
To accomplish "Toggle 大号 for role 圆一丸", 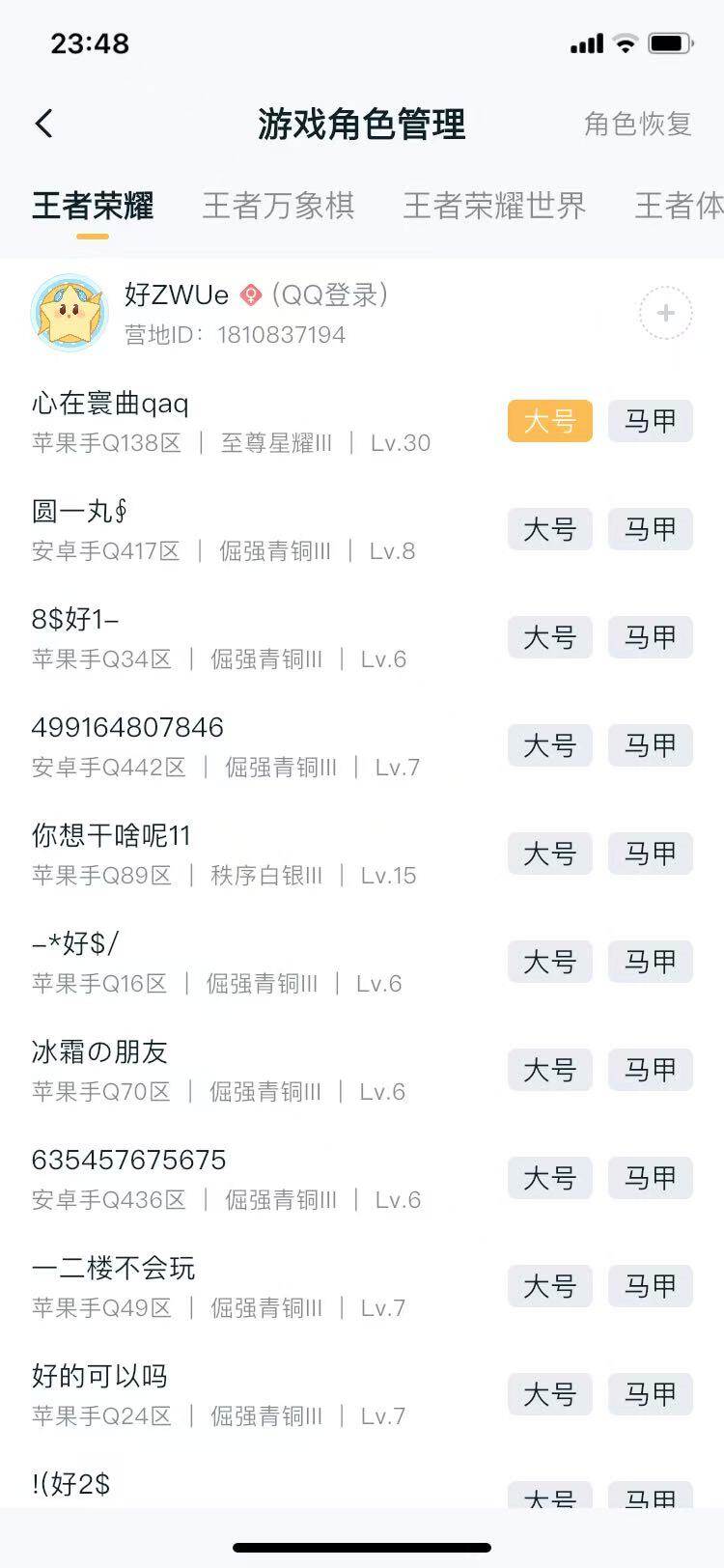I will pyautogui.click(x=548, y=529).
